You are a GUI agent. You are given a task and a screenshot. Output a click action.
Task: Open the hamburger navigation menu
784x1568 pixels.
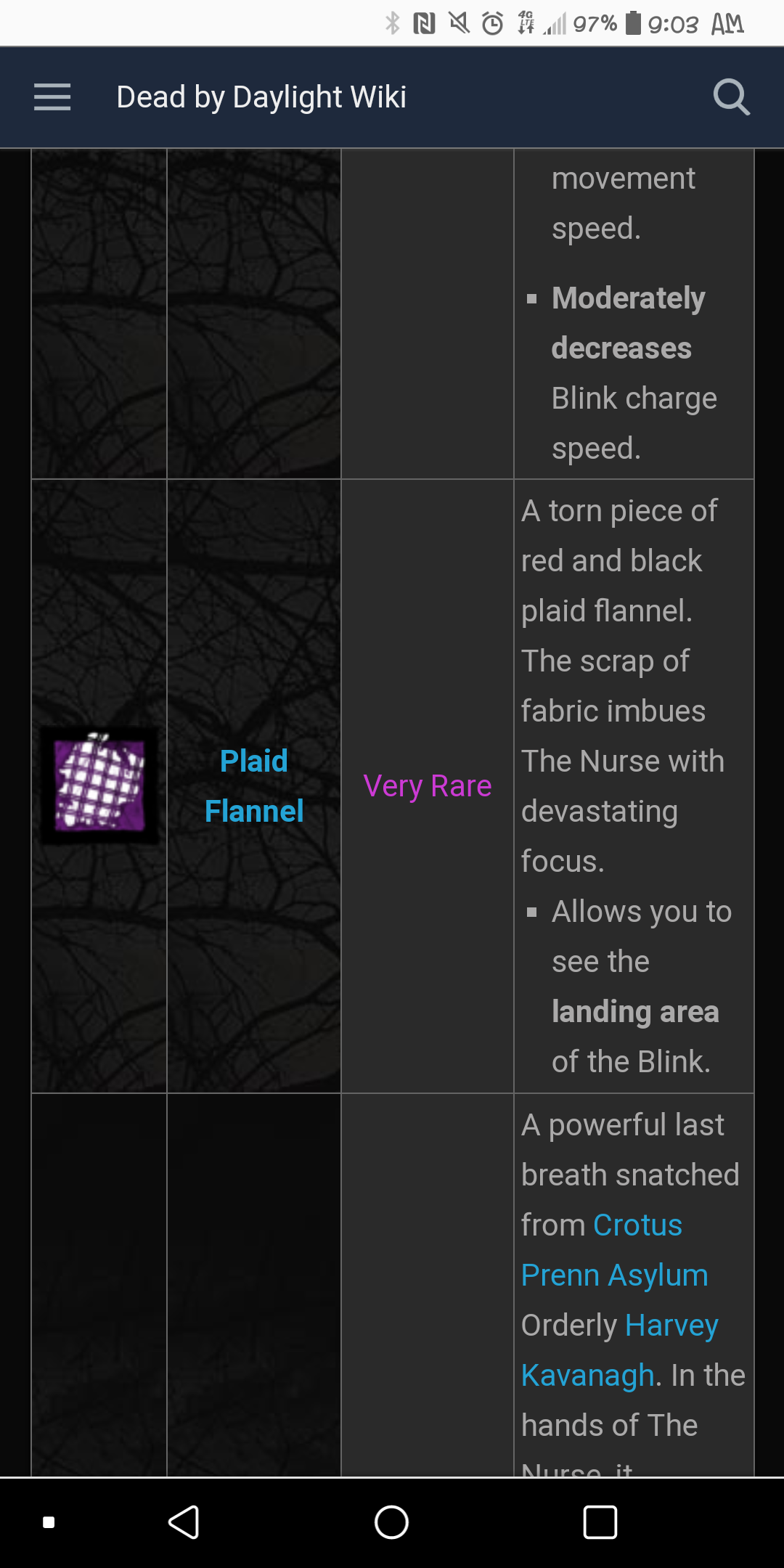coord(52,97)
